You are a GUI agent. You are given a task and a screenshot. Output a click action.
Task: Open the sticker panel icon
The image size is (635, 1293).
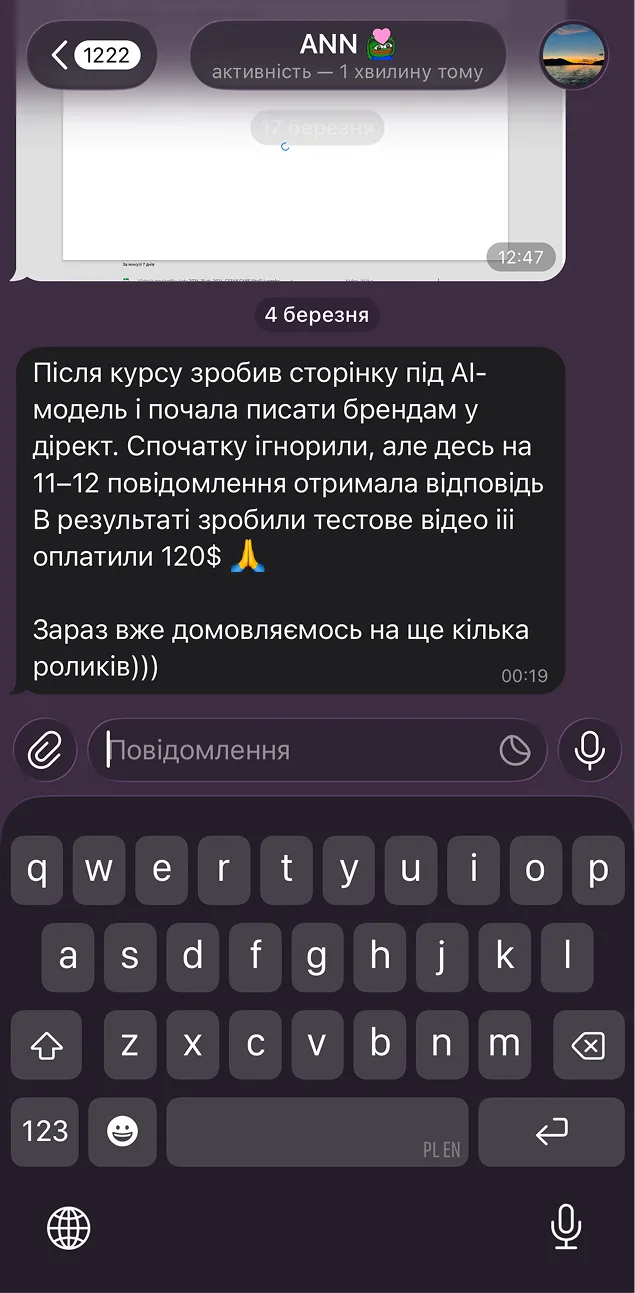[x=515, y=750]
